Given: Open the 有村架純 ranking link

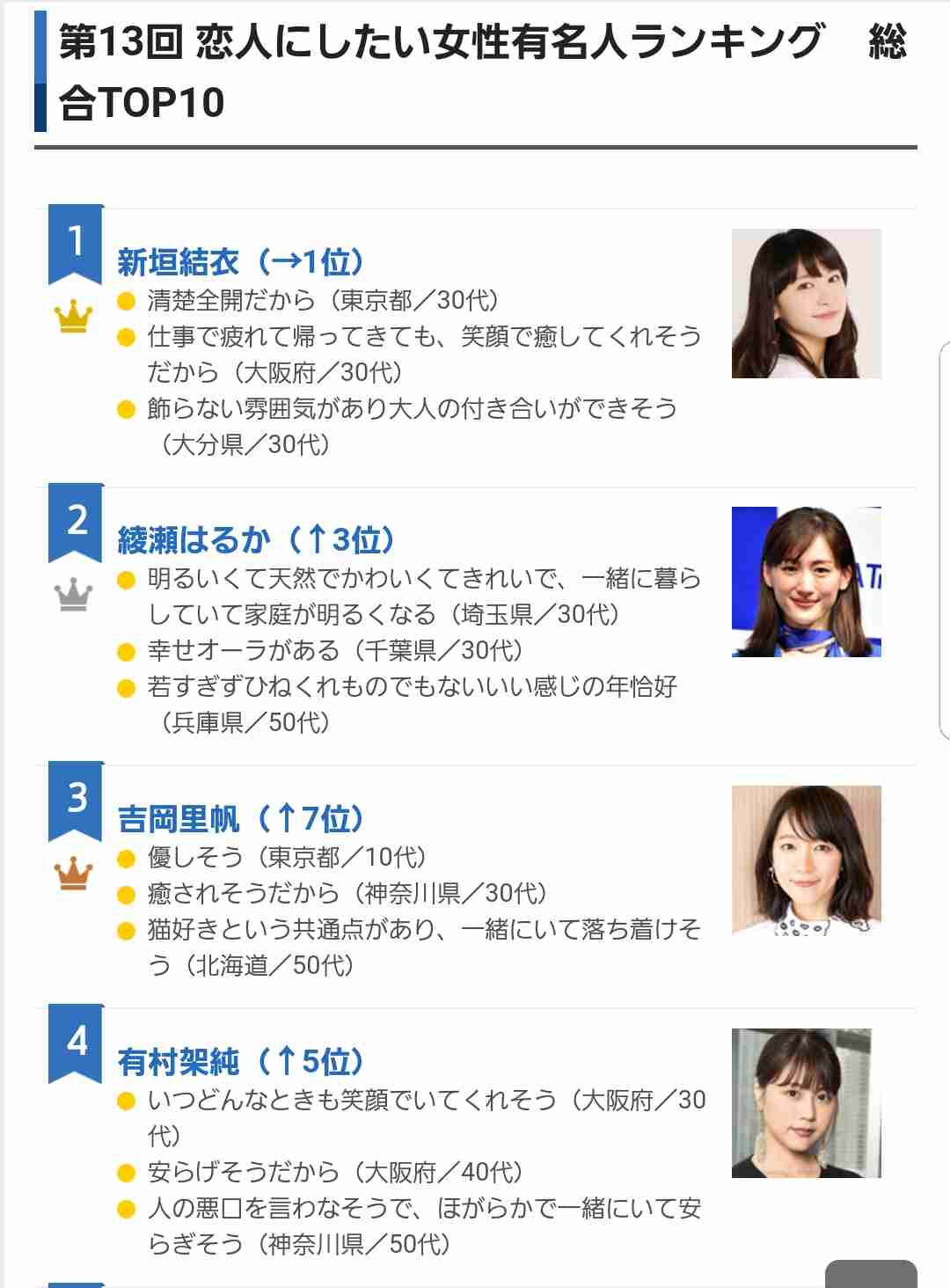Looking at the screenshot, I should [x=240, y=1062].
